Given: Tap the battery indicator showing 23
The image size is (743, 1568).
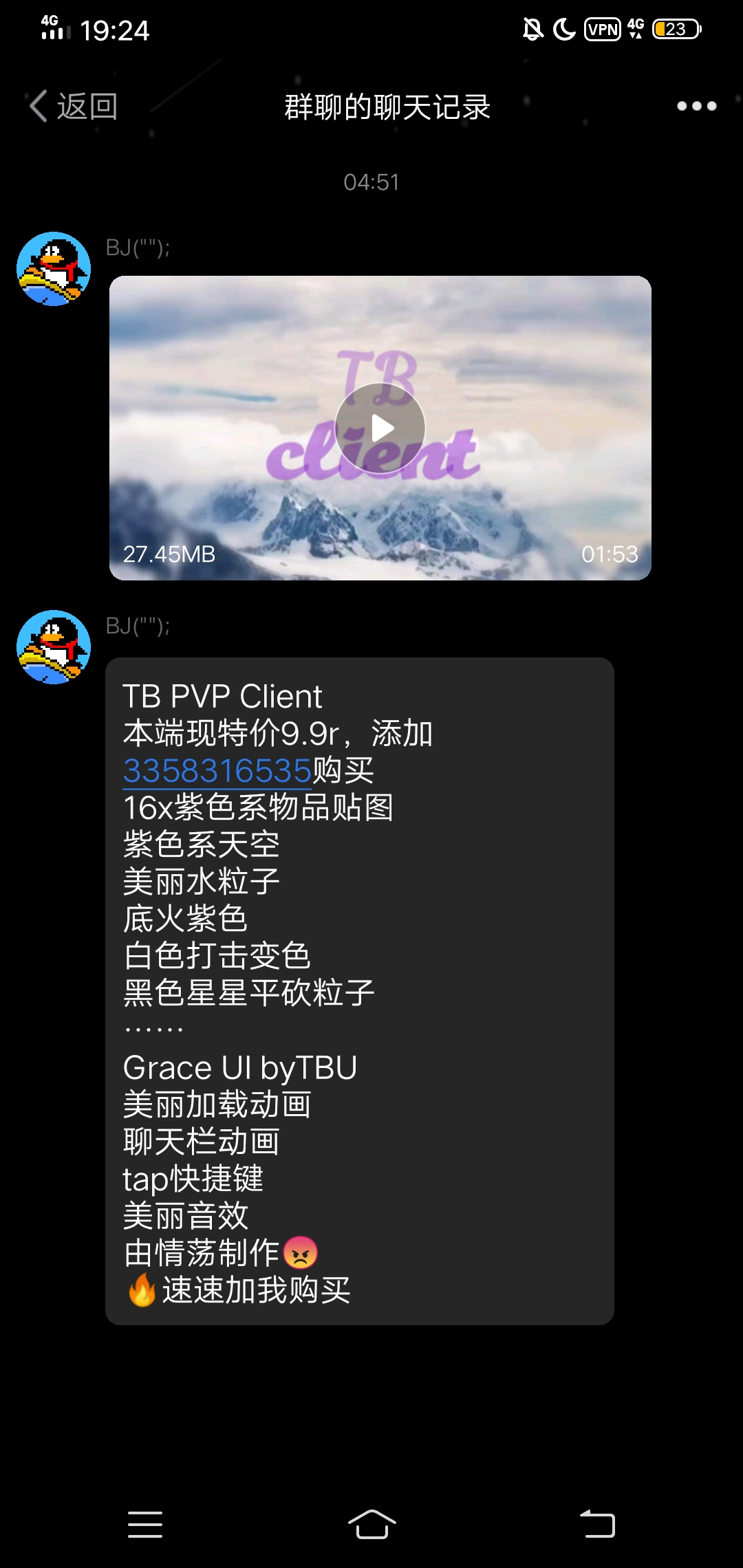Looking at the screenshot, I should coord(675,31).
